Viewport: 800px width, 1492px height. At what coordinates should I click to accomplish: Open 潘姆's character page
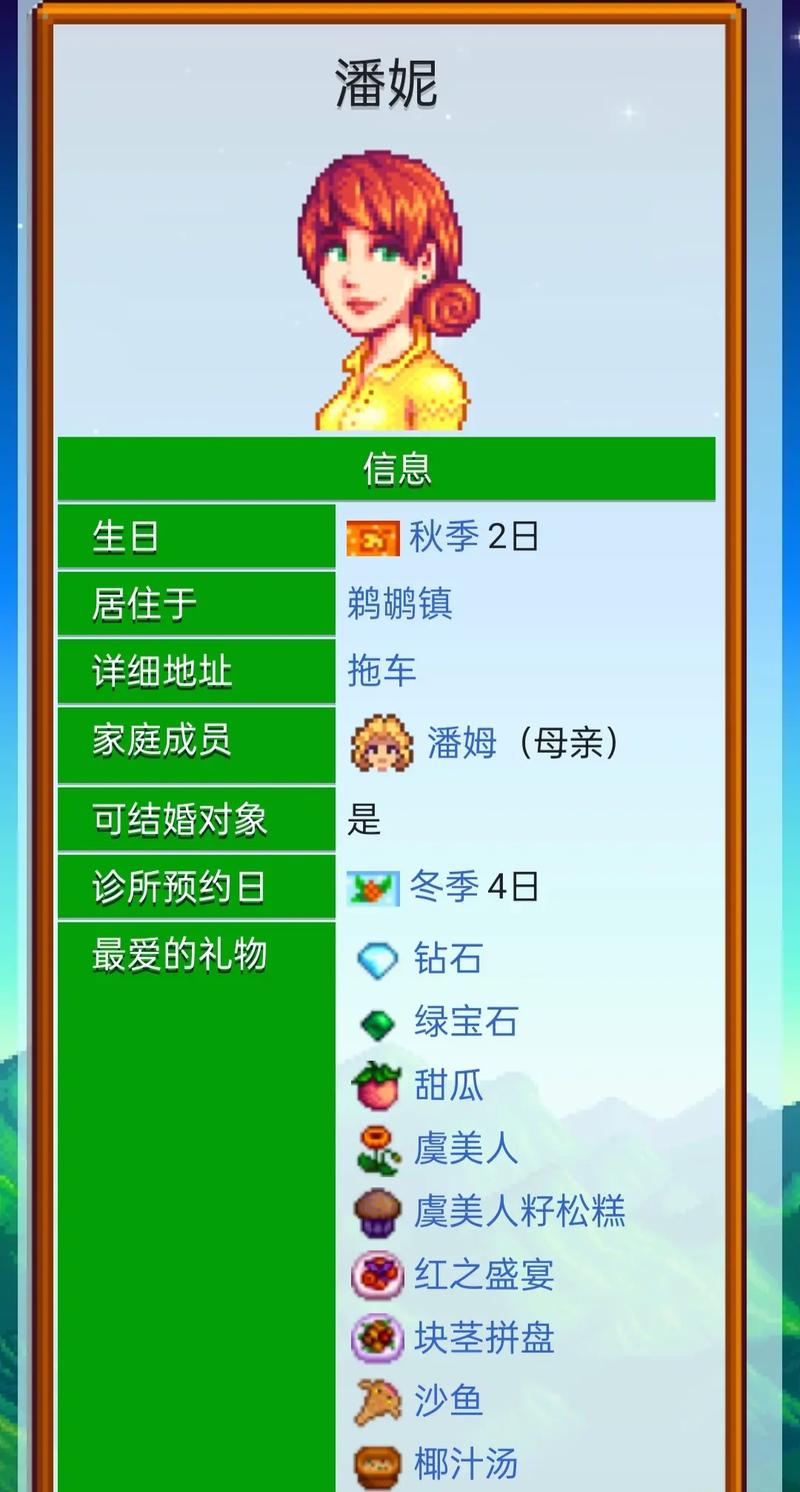pyautogui.click(x=461, y=743)
